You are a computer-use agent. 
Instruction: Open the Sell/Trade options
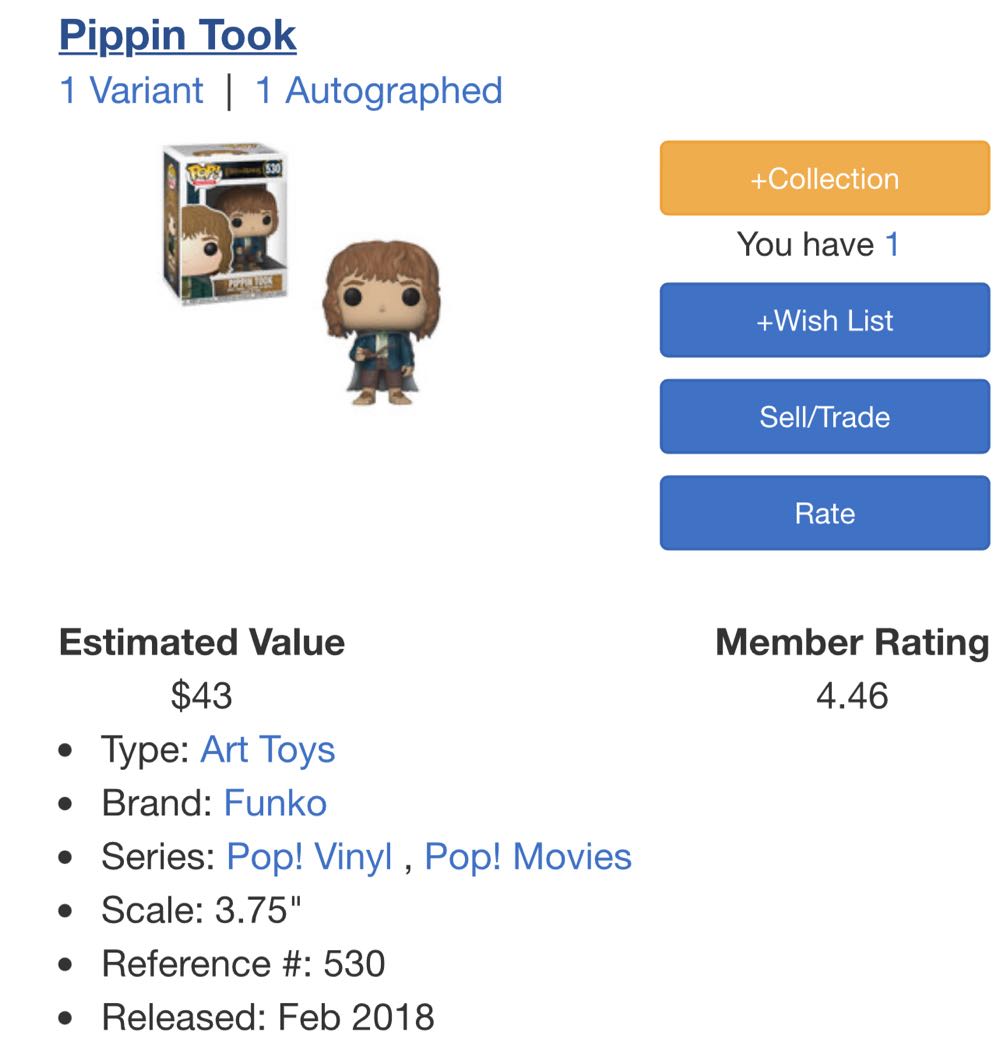823,416
